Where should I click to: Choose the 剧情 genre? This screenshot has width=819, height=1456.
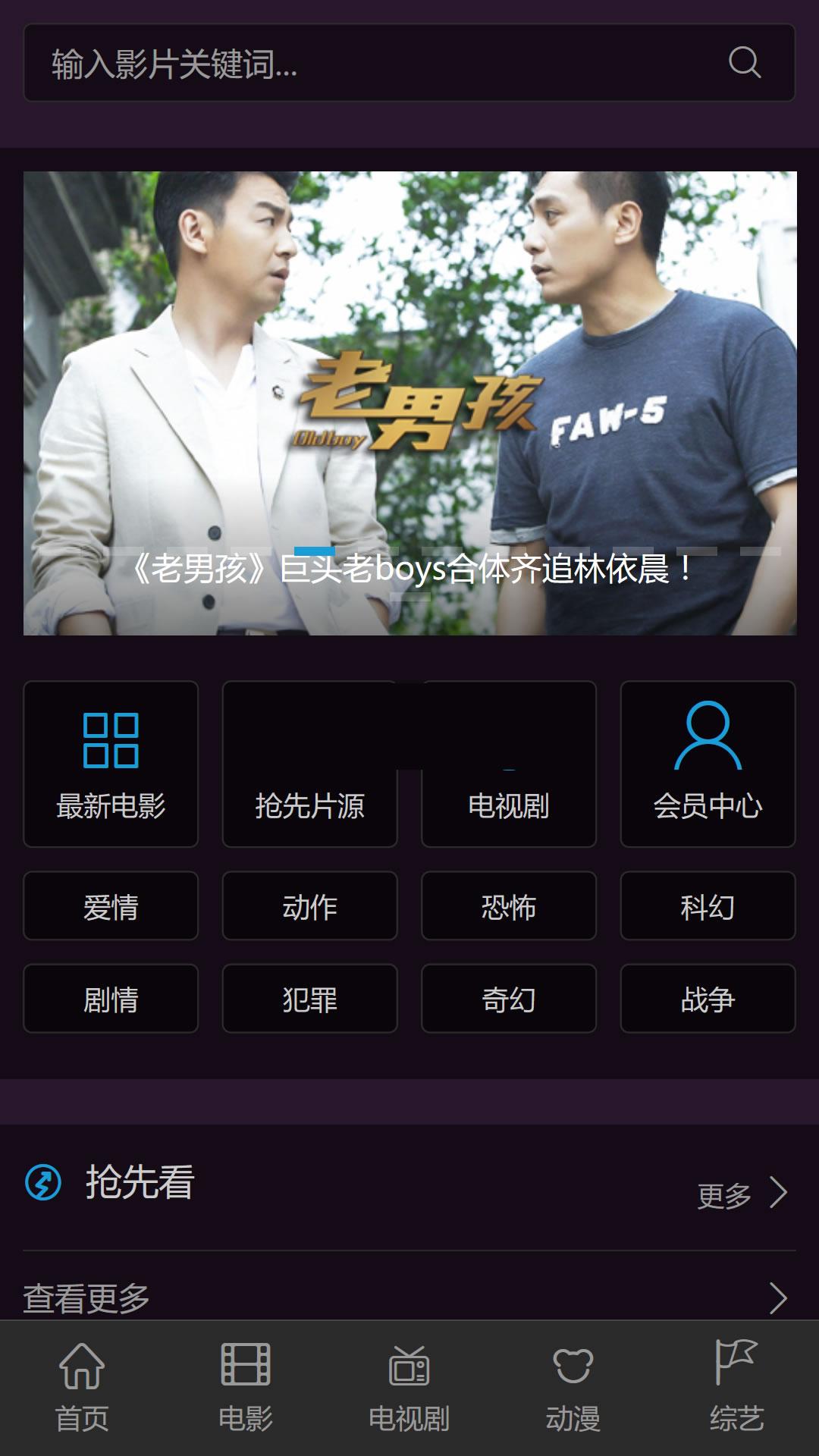(111, 999)
